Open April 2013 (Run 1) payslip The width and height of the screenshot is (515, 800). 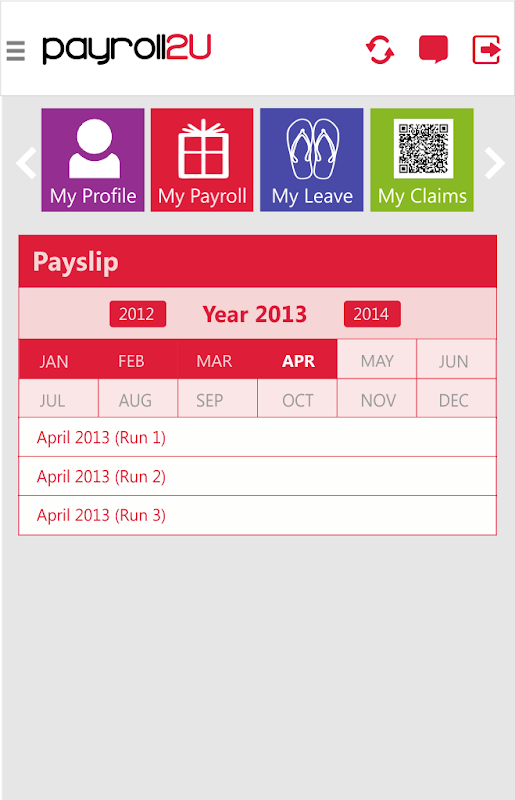click(257, 438)
